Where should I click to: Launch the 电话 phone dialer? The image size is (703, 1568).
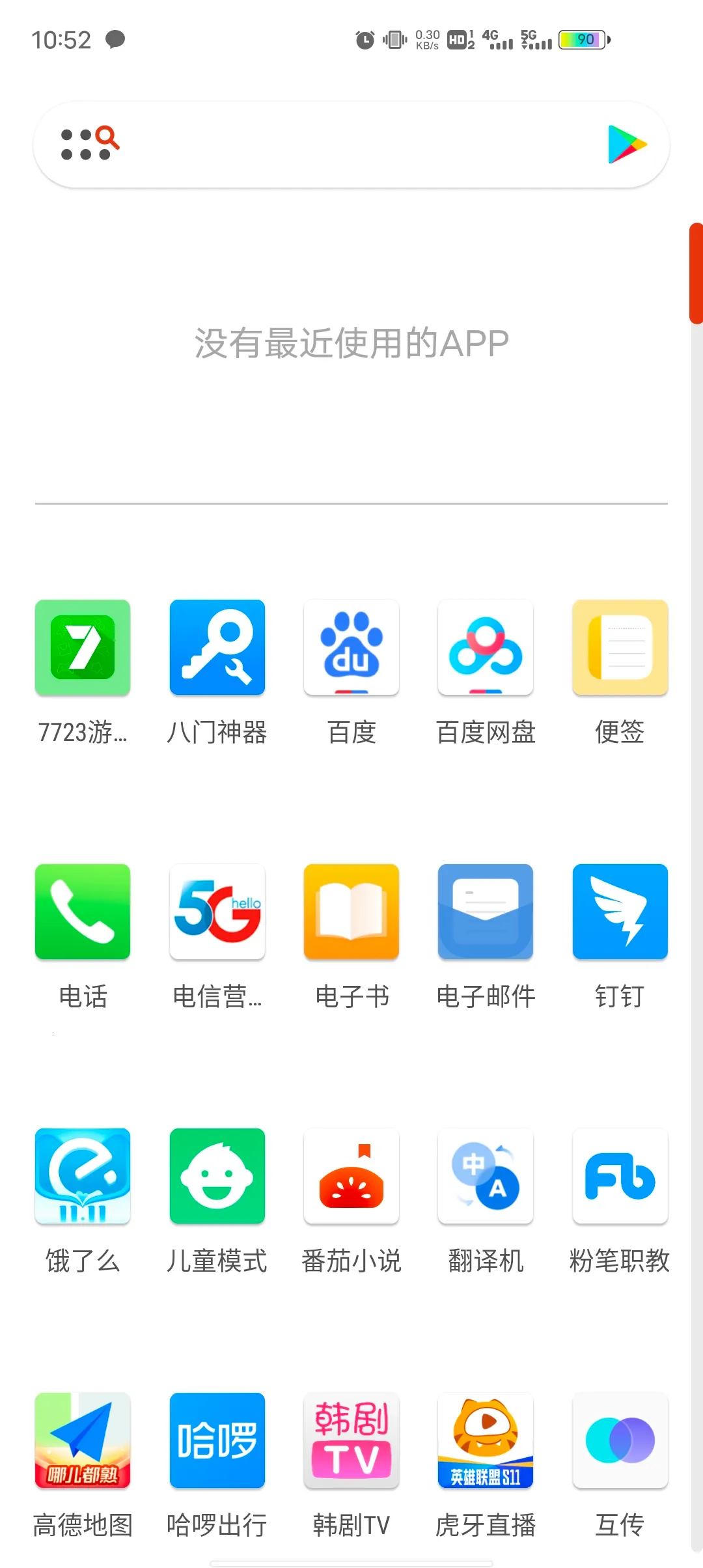(83, 912)
